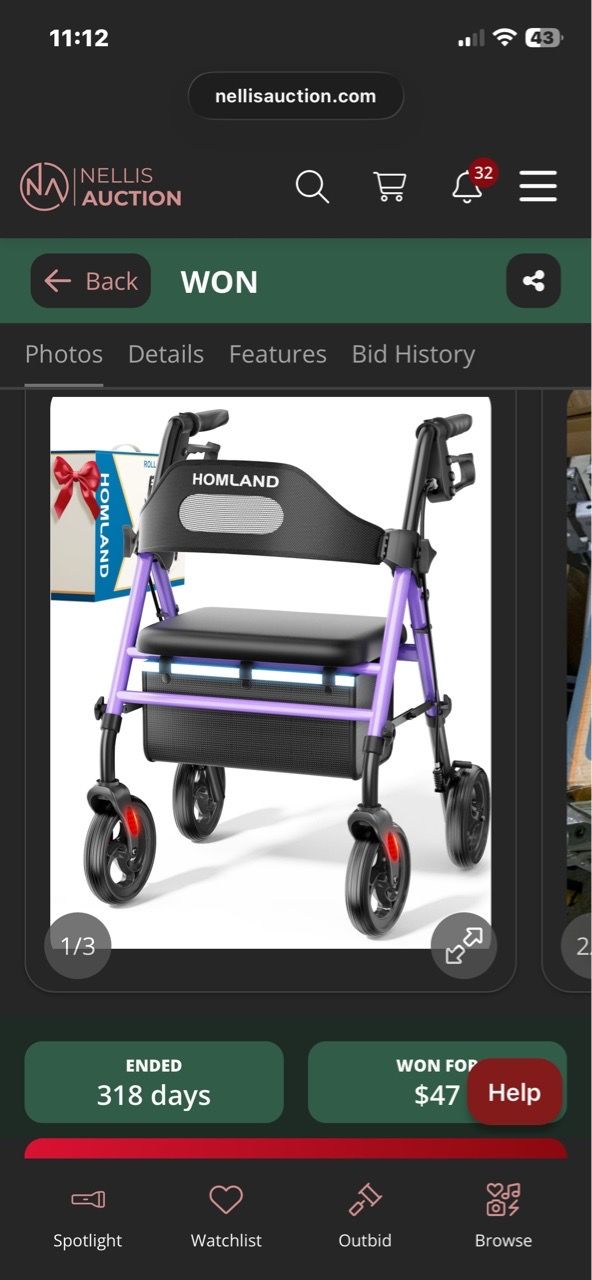Image resolution: width=592 pixels, height=1280 pixels.
Task: Open the hamburger menu
Action: [538, 187]
